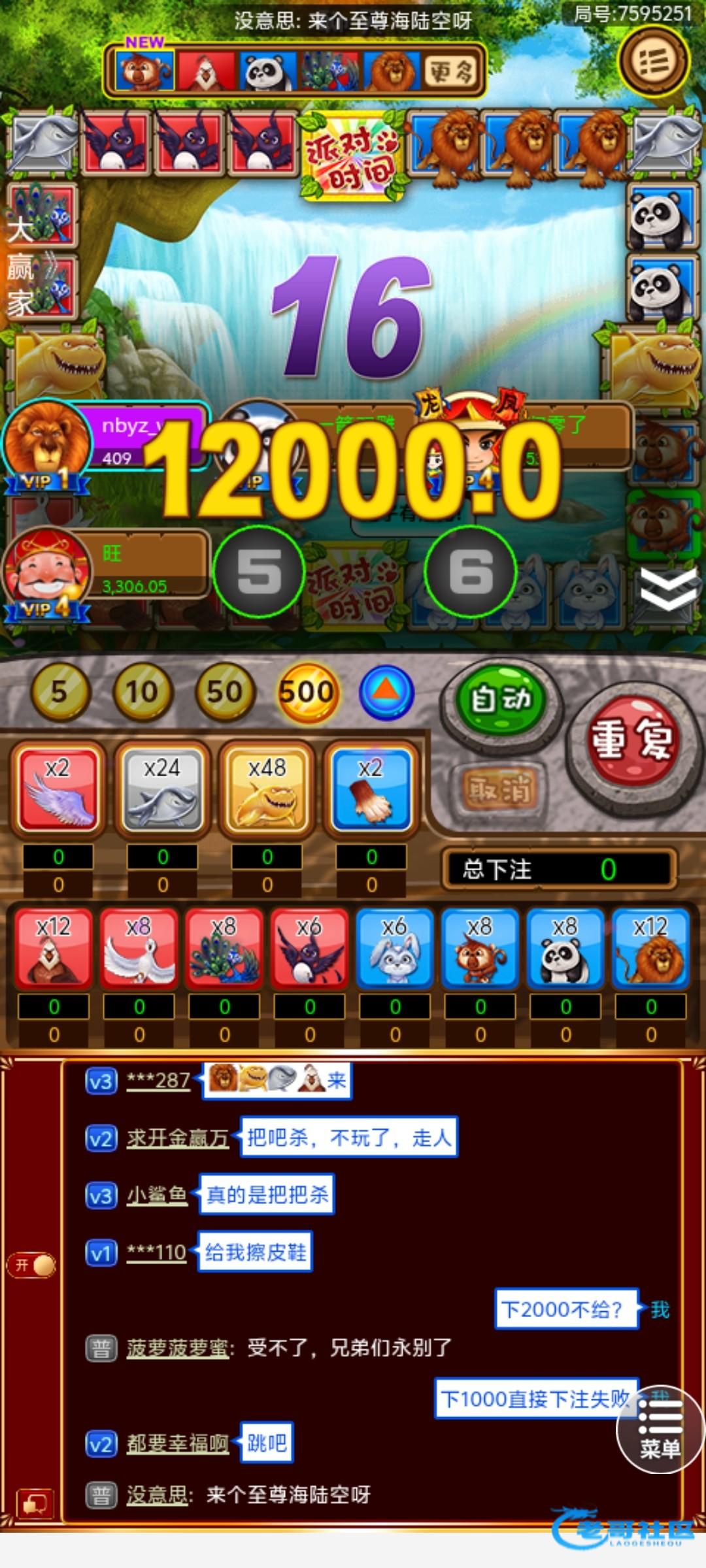Bet on the x8 panda tile
706x1568 pixels.
coord(565,949)
